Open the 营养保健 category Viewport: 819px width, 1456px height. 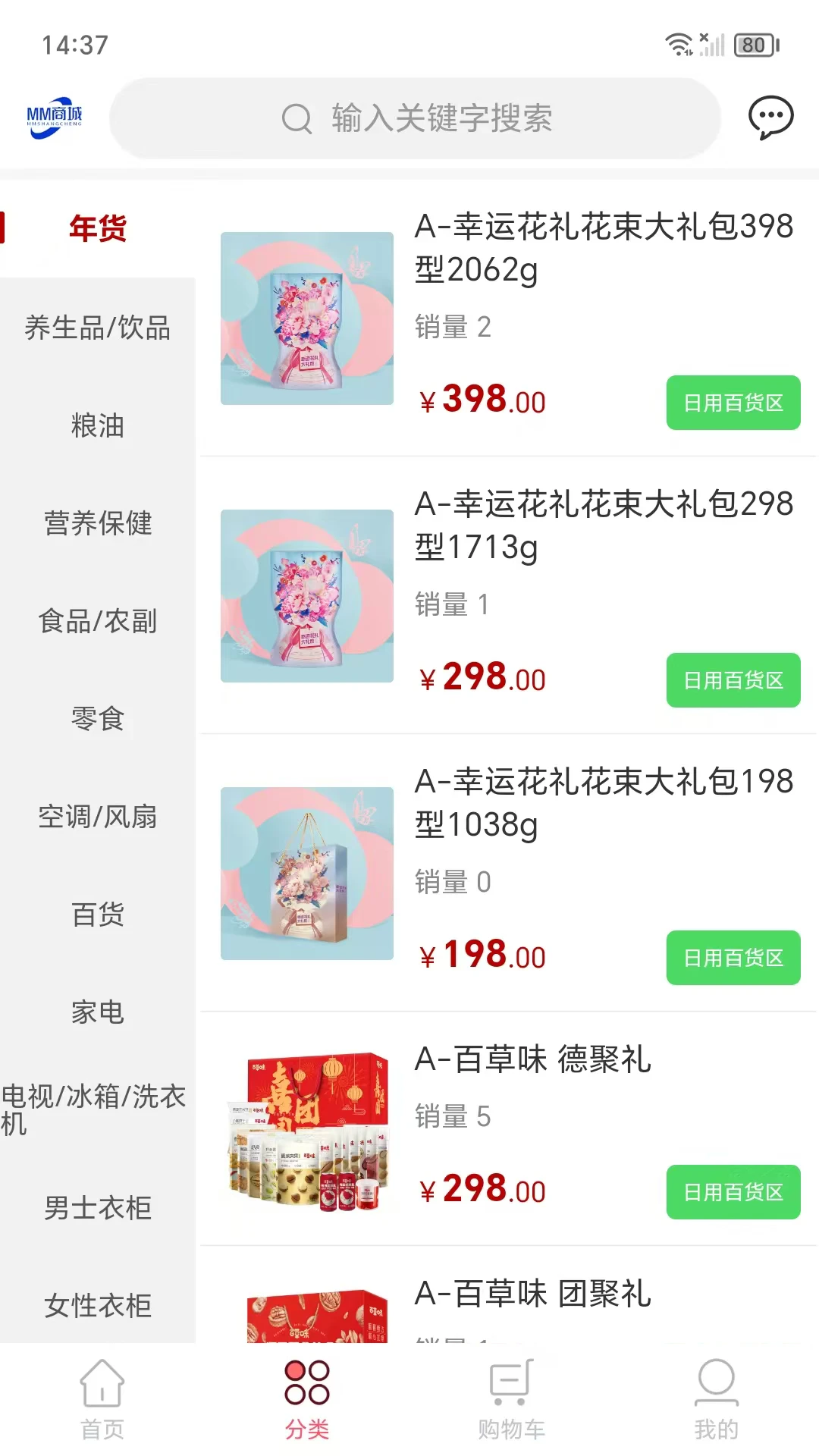click(x=97, y=523)
